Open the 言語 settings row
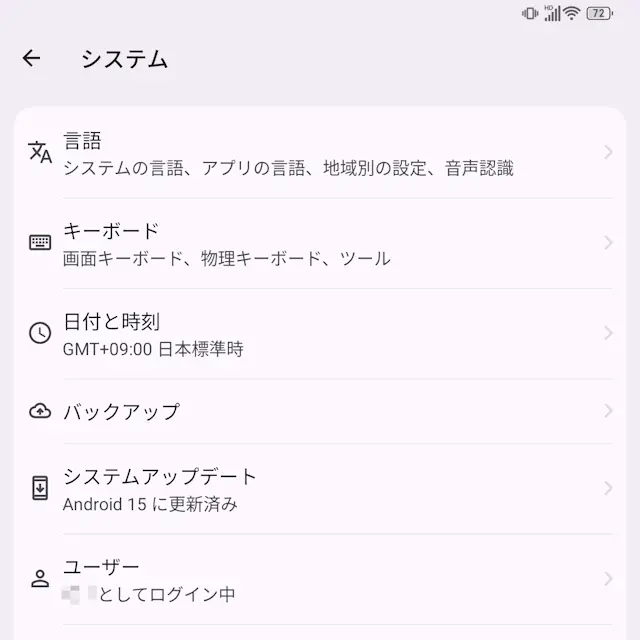Viewport: 640px width, 640px height. 320,153
